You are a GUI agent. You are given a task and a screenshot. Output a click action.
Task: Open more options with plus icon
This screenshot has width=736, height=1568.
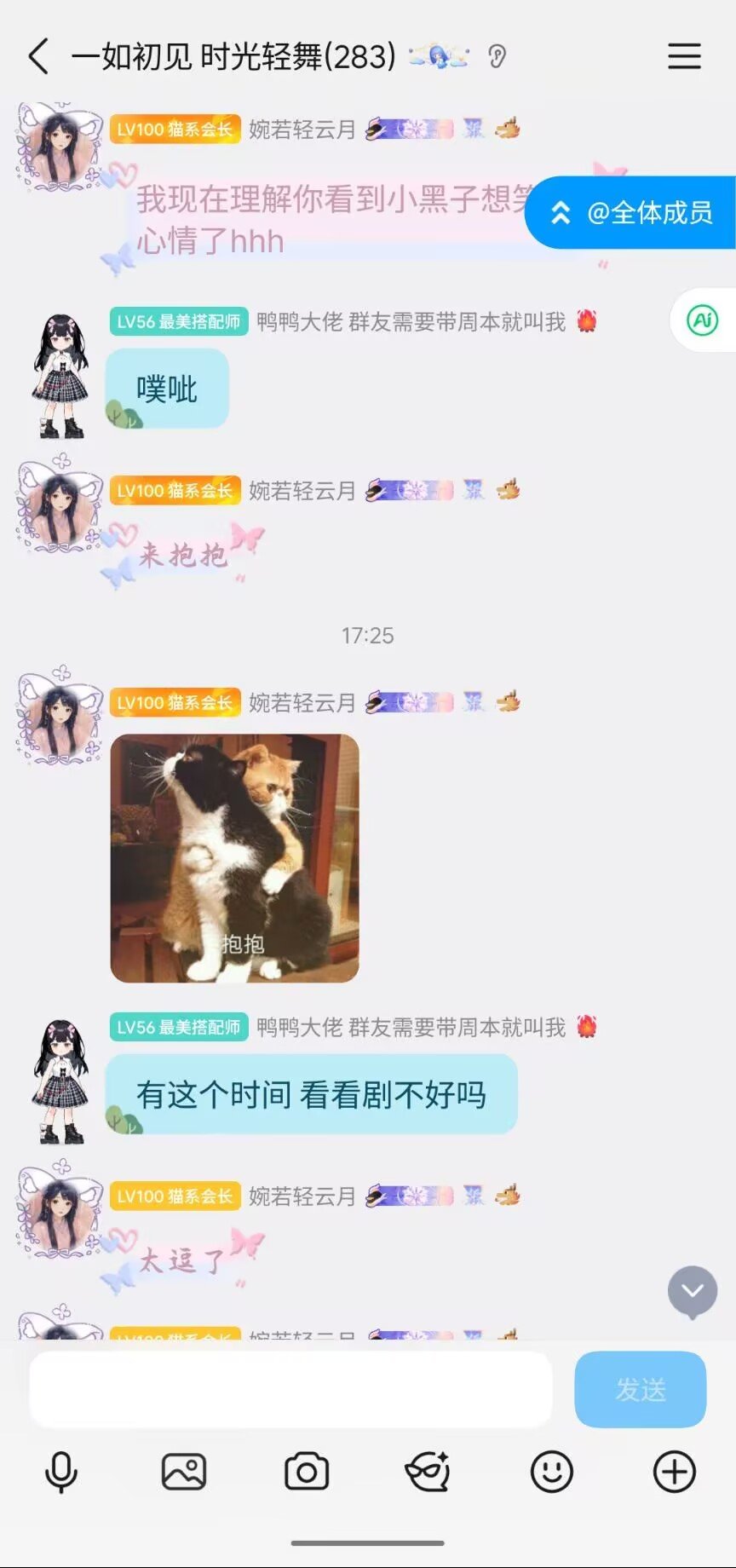(674, 1472)
